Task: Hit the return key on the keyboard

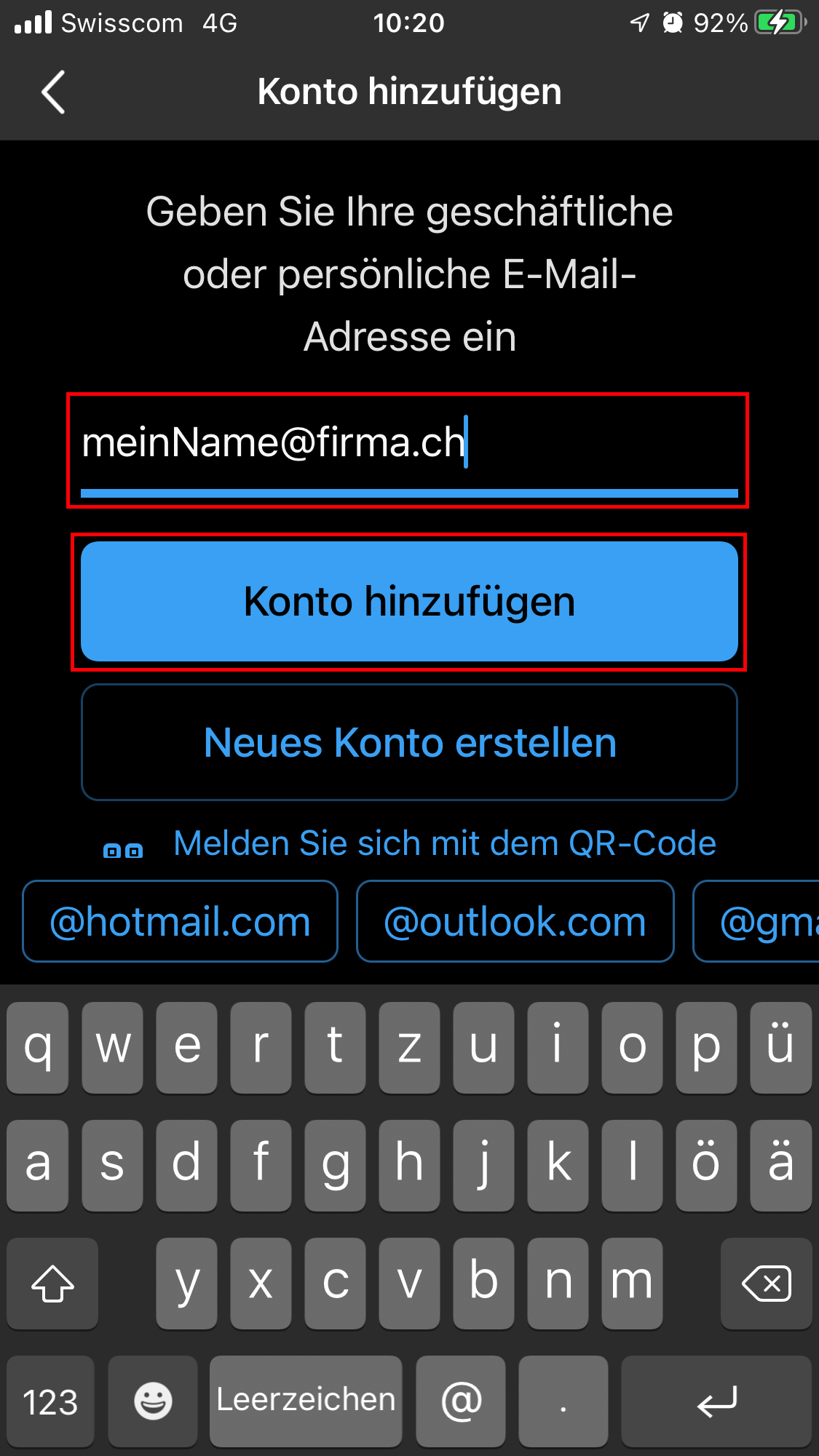Action: (716, 1401)
